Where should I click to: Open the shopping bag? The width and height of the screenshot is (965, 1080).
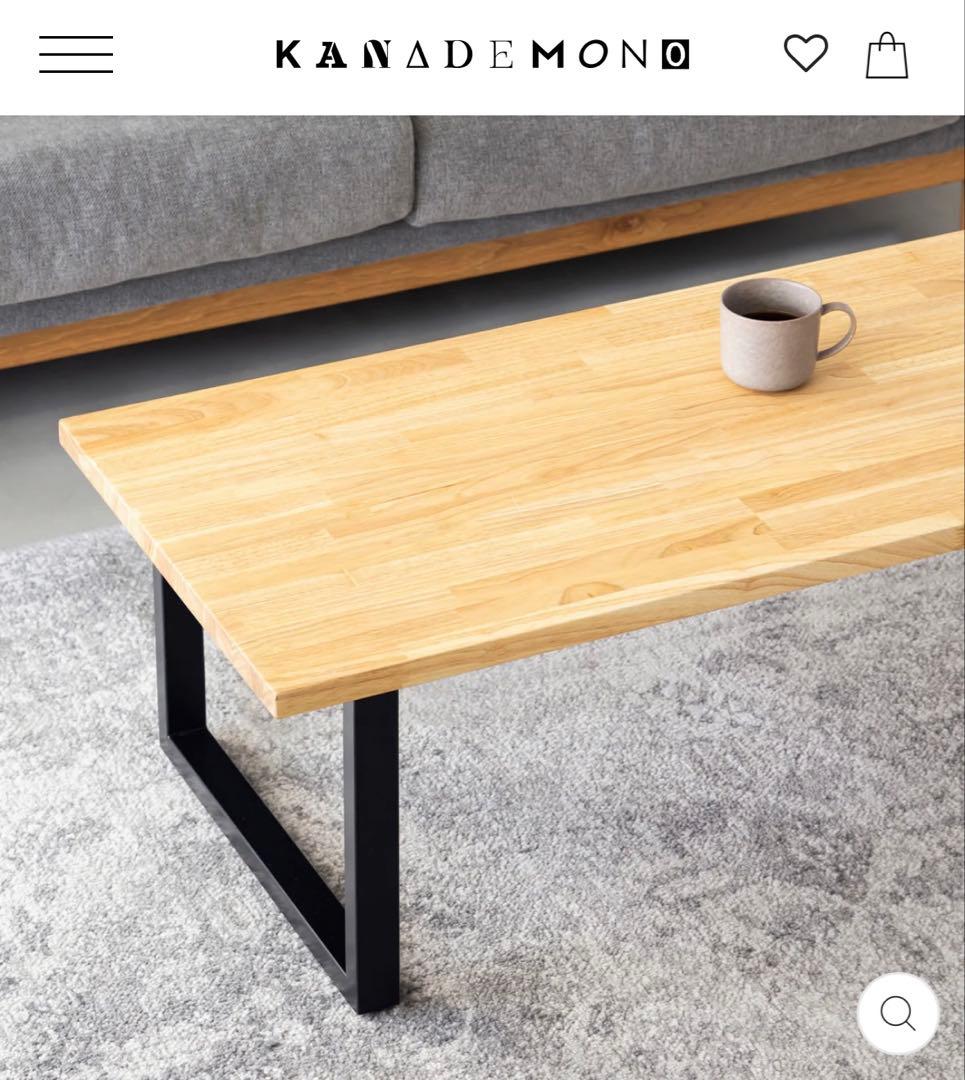(x=887, y=56)
